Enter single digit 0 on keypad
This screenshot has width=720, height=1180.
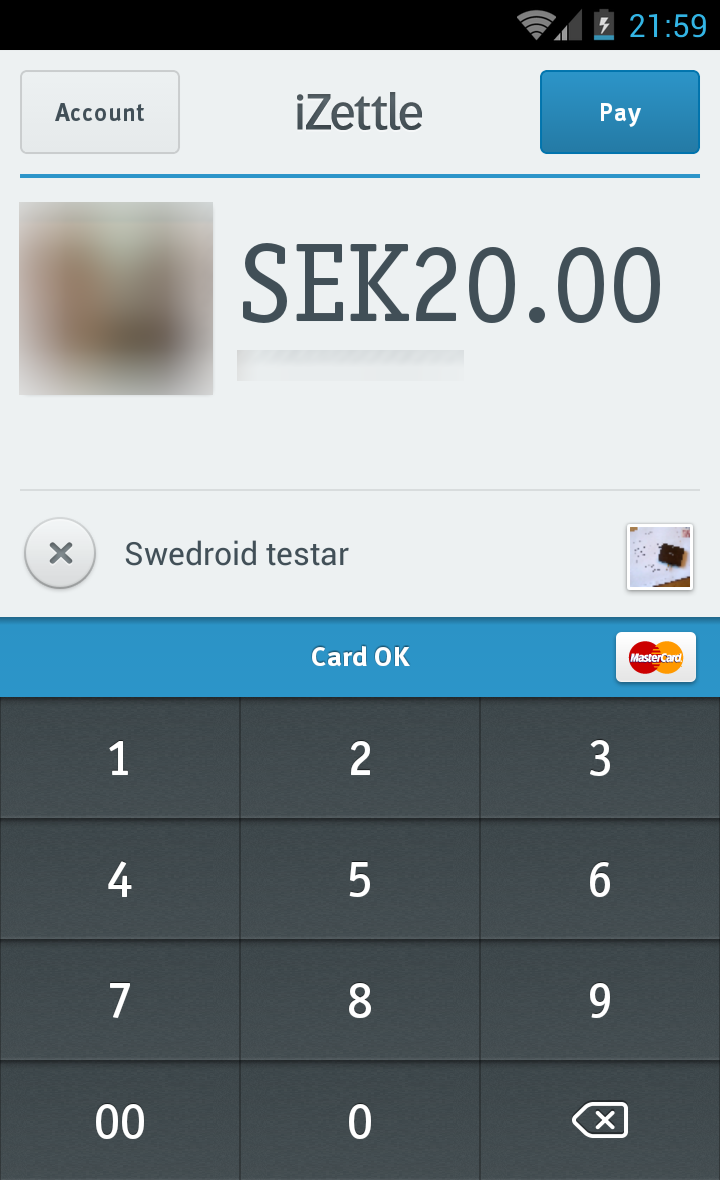(x=360, y=1121)
